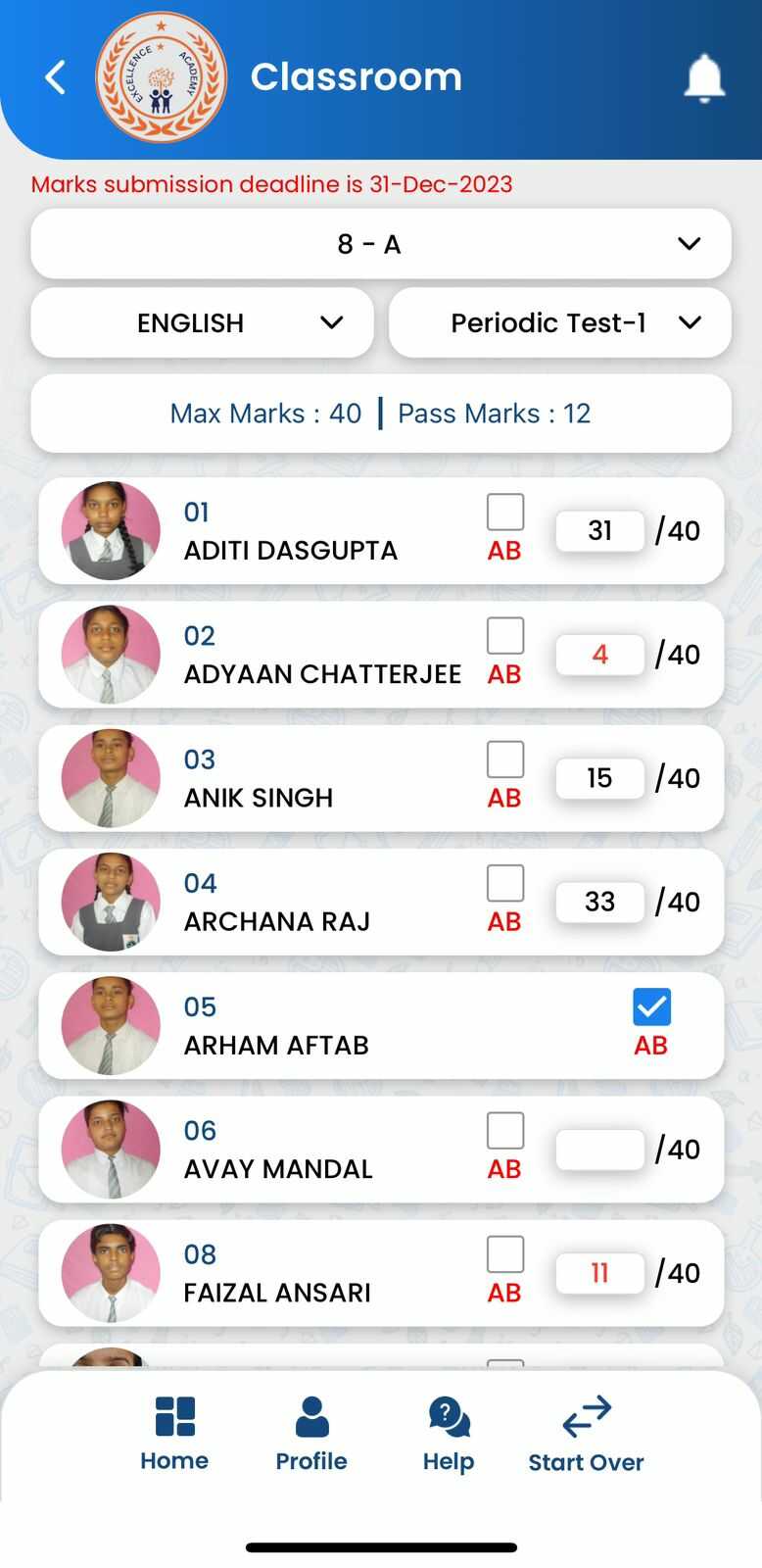Change the ENGLISH subject selection
762x1568 pixels.
pyautogui.click(x=203, y=322)
